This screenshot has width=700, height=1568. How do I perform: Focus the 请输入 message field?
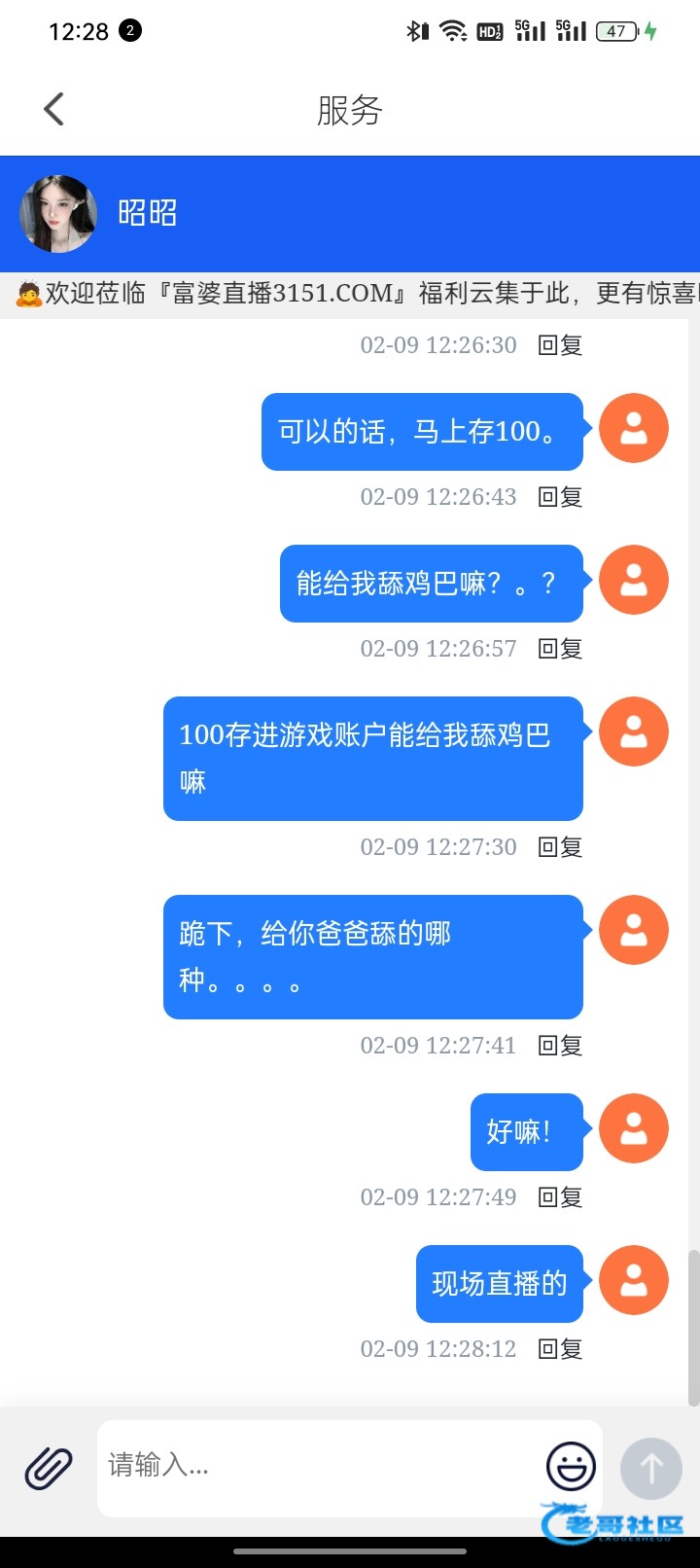321,1466
